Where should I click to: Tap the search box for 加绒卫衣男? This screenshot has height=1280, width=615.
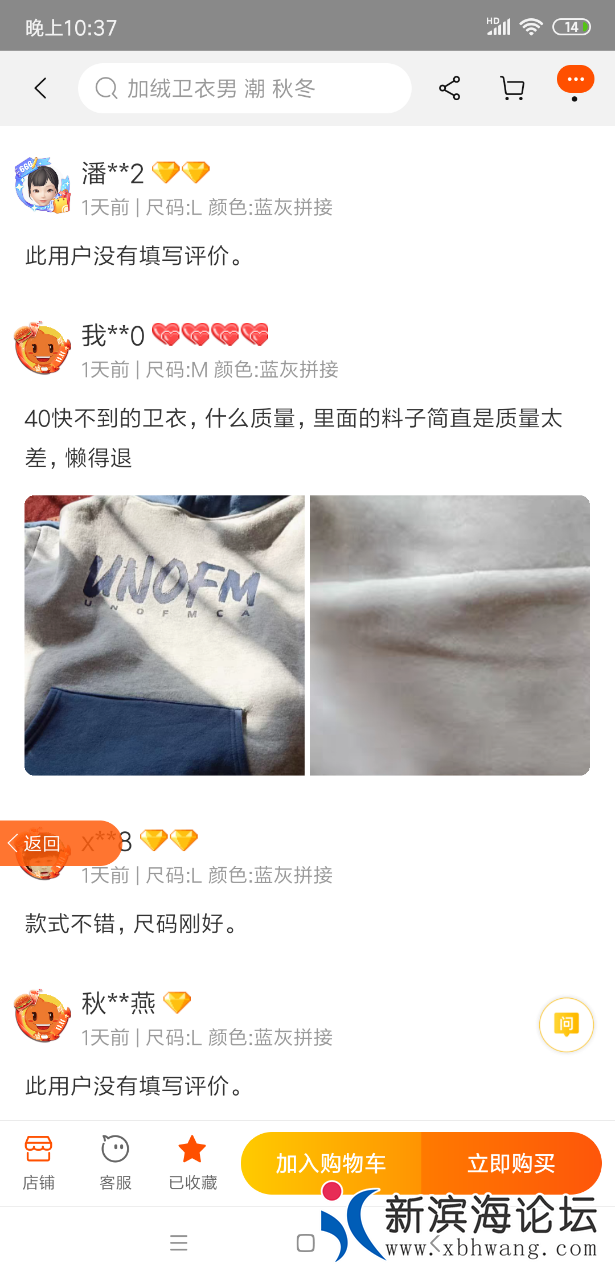pos(245,88)
